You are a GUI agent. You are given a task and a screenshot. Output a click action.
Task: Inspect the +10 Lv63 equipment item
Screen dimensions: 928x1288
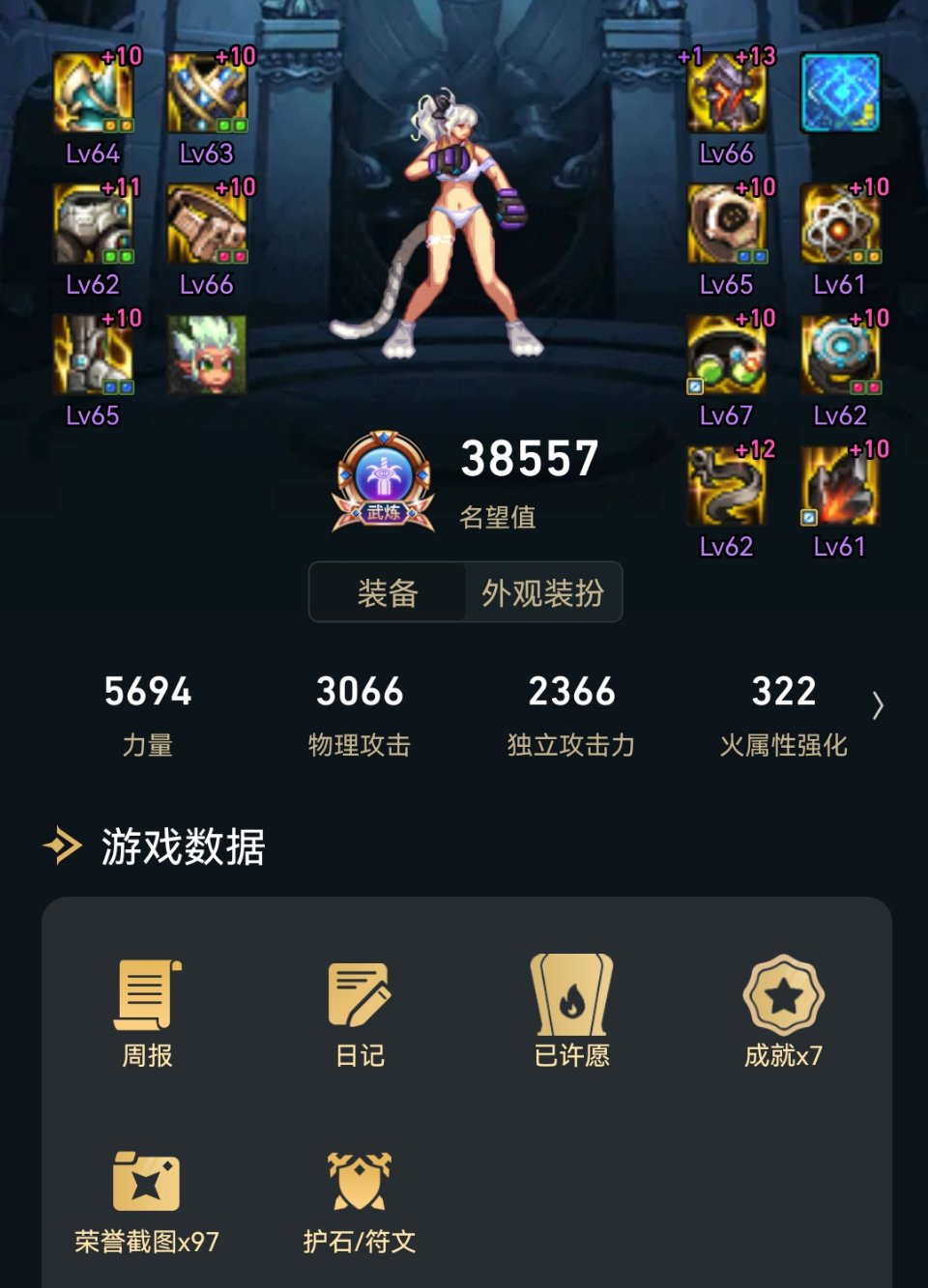[207, 94]
